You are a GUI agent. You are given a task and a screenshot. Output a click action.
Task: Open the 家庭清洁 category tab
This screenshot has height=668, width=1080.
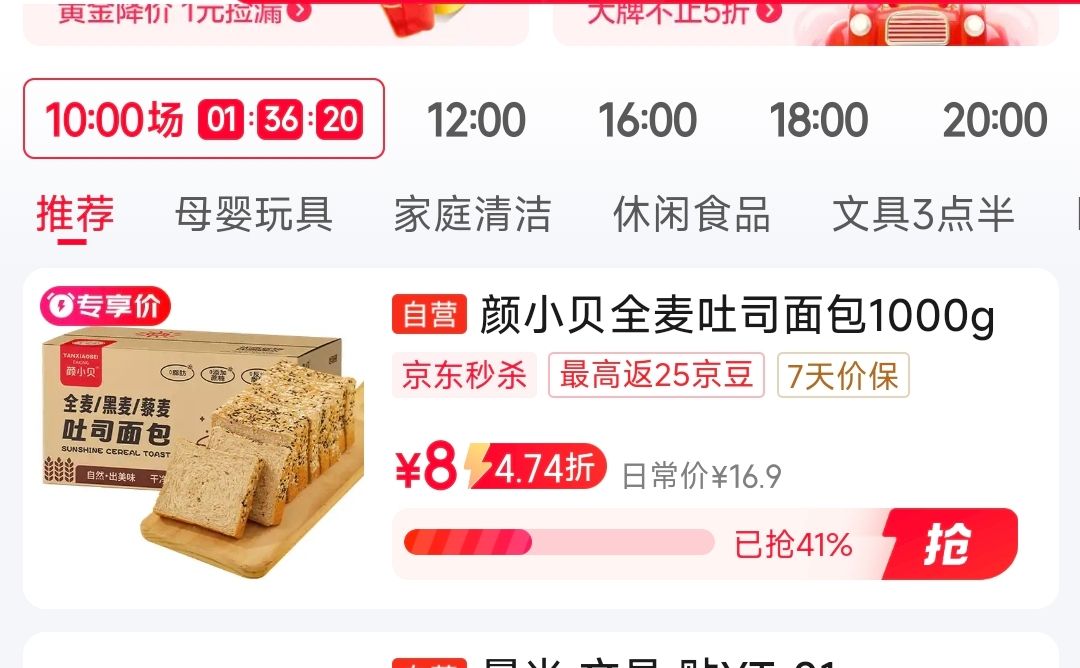tap(472, 214)
